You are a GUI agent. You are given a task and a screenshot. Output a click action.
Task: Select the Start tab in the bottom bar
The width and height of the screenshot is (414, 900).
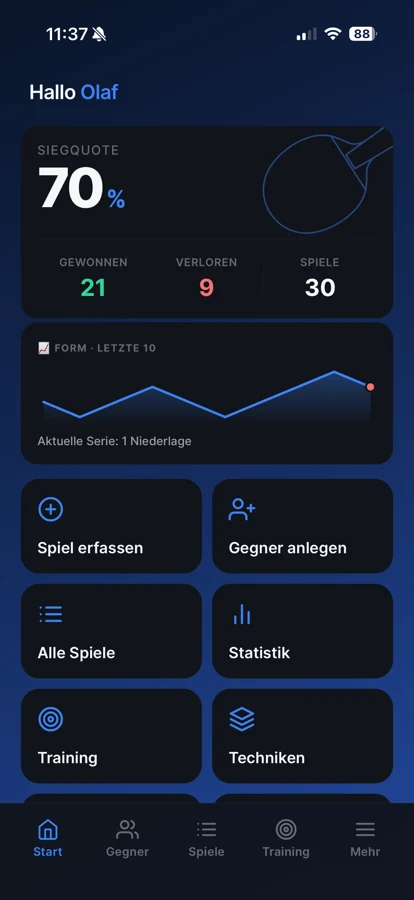click(x=48, y=839)
